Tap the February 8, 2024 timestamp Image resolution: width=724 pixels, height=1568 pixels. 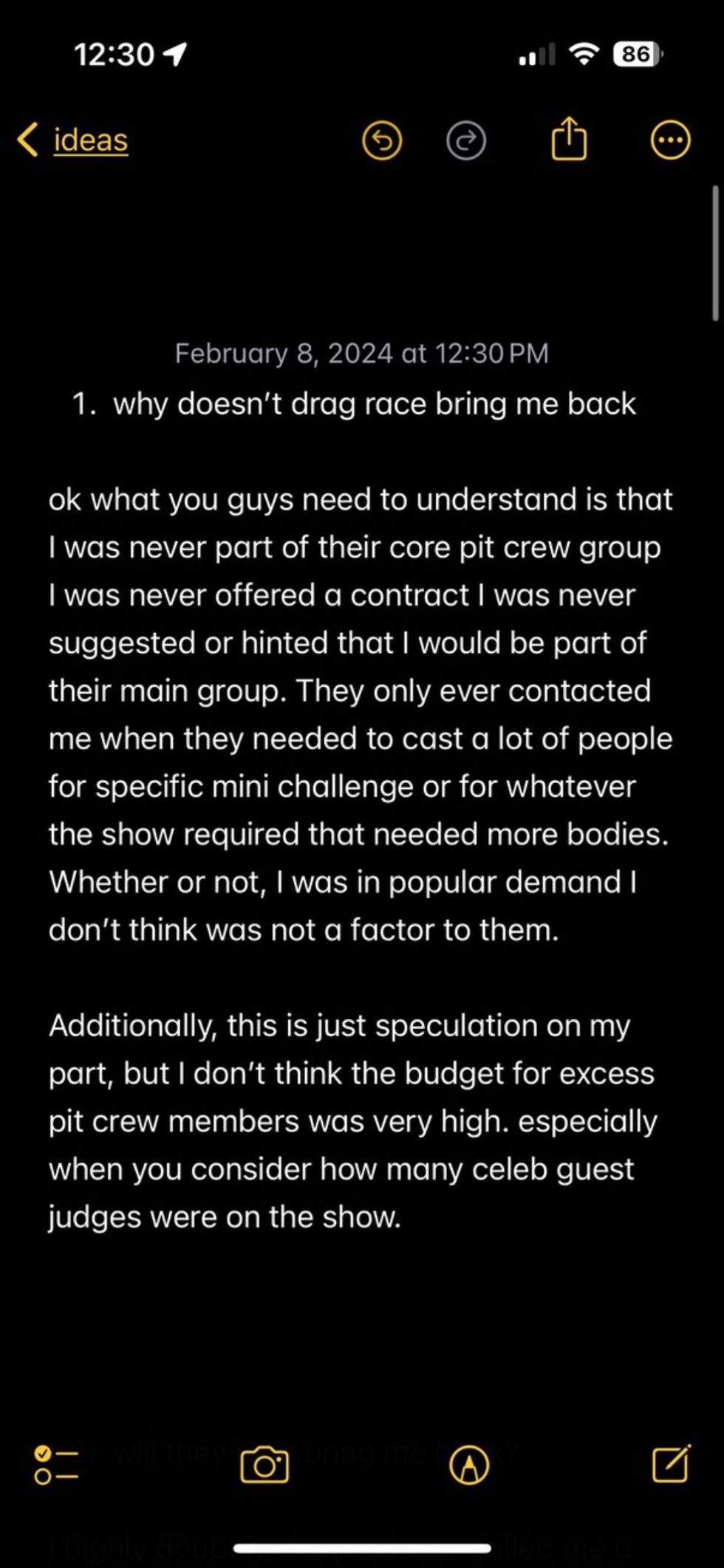(x=361, y=353)
